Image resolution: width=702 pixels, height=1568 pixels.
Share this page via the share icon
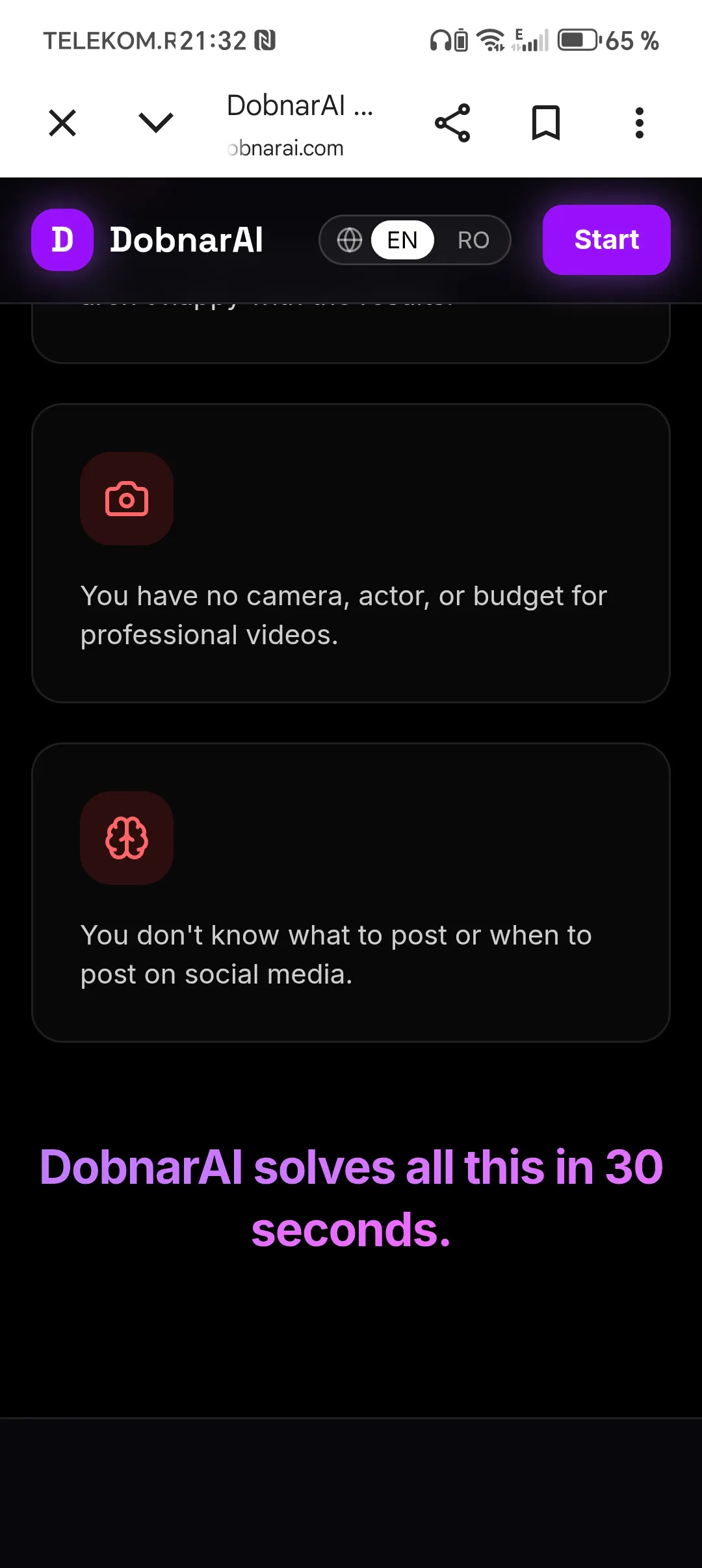(452, 123)
